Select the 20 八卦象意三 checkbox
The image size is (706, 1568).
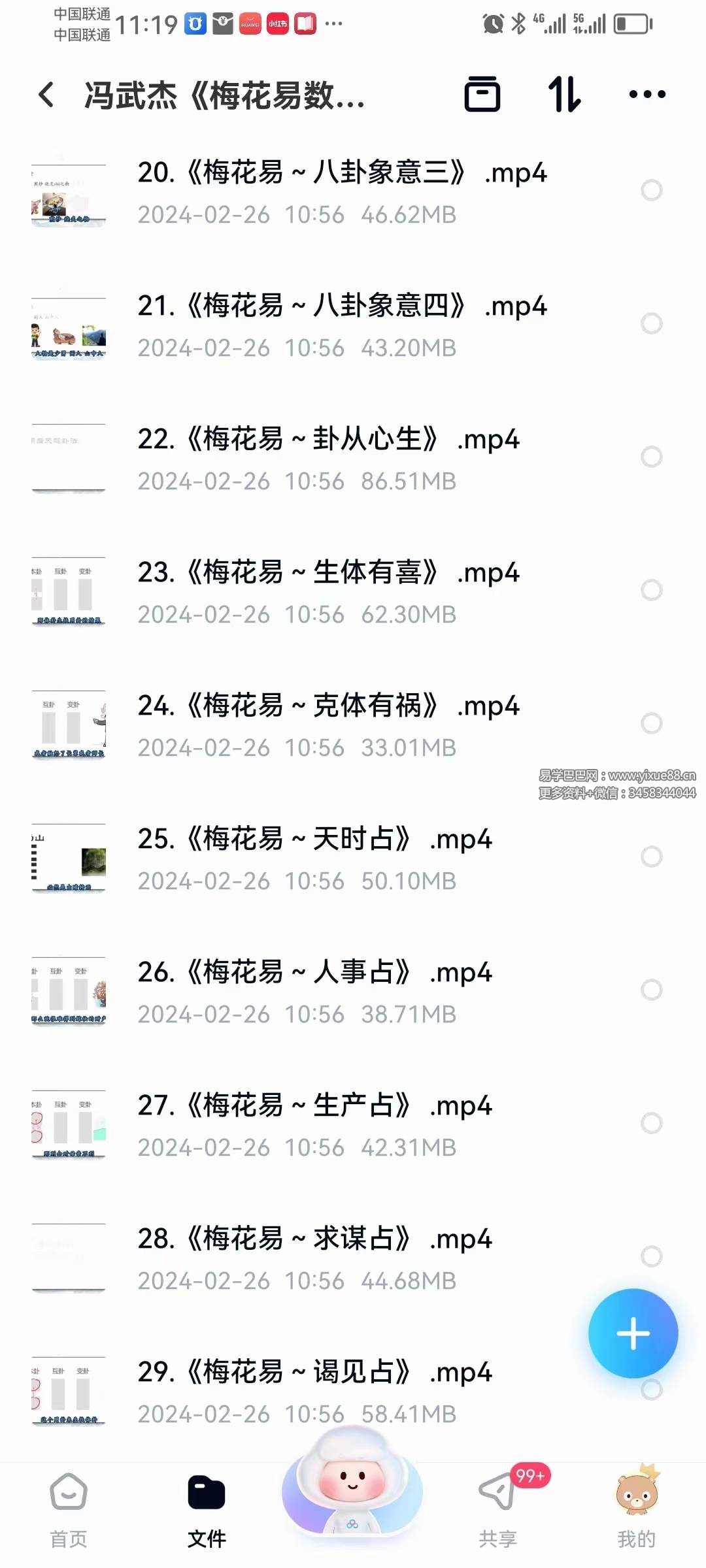(x=651, y=190)
